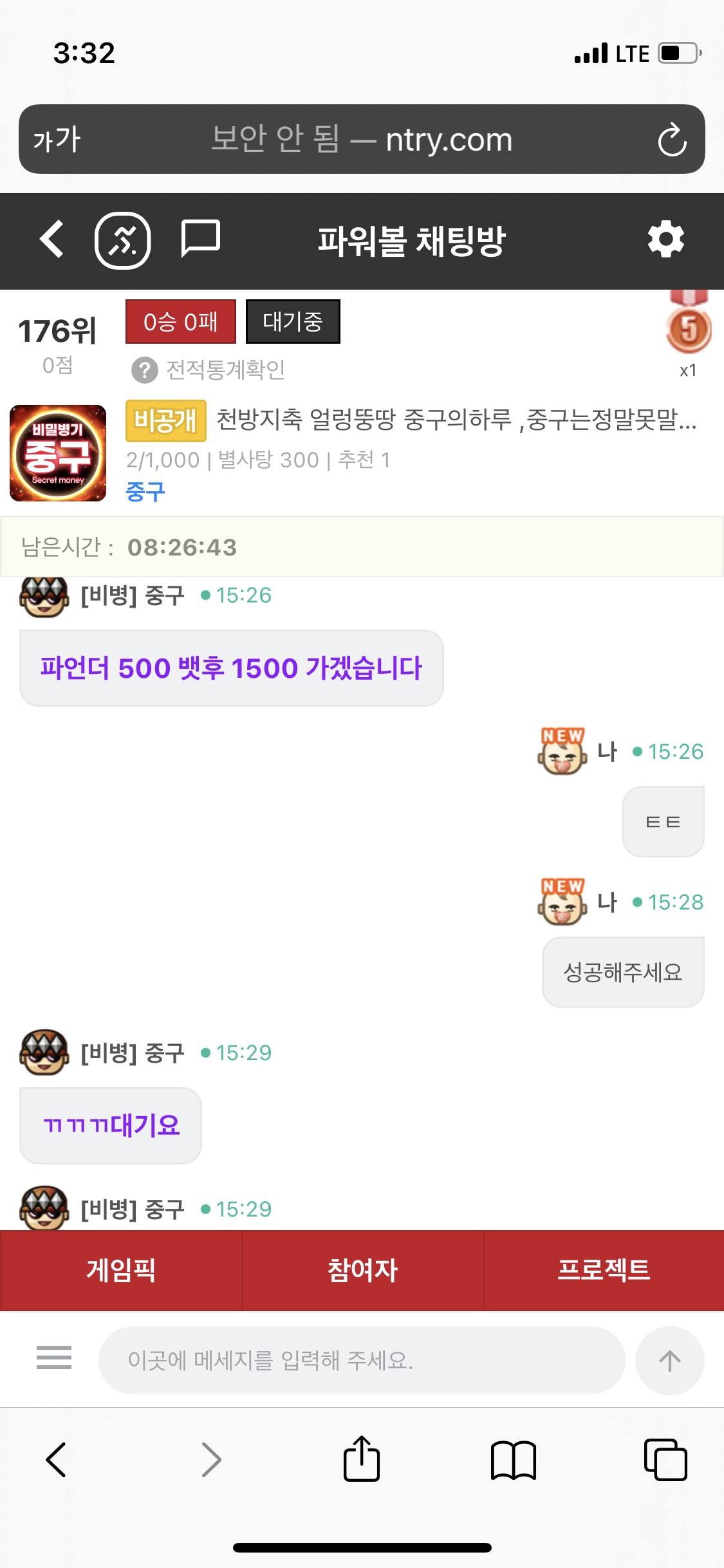
Task: Open the hamburger menu beside input
Action: [x=54, y=1358]
